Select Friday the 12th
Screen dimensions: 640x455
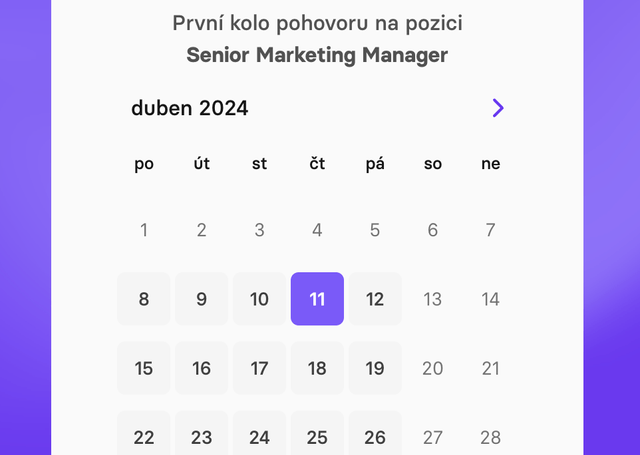click(x=375, y=299)
